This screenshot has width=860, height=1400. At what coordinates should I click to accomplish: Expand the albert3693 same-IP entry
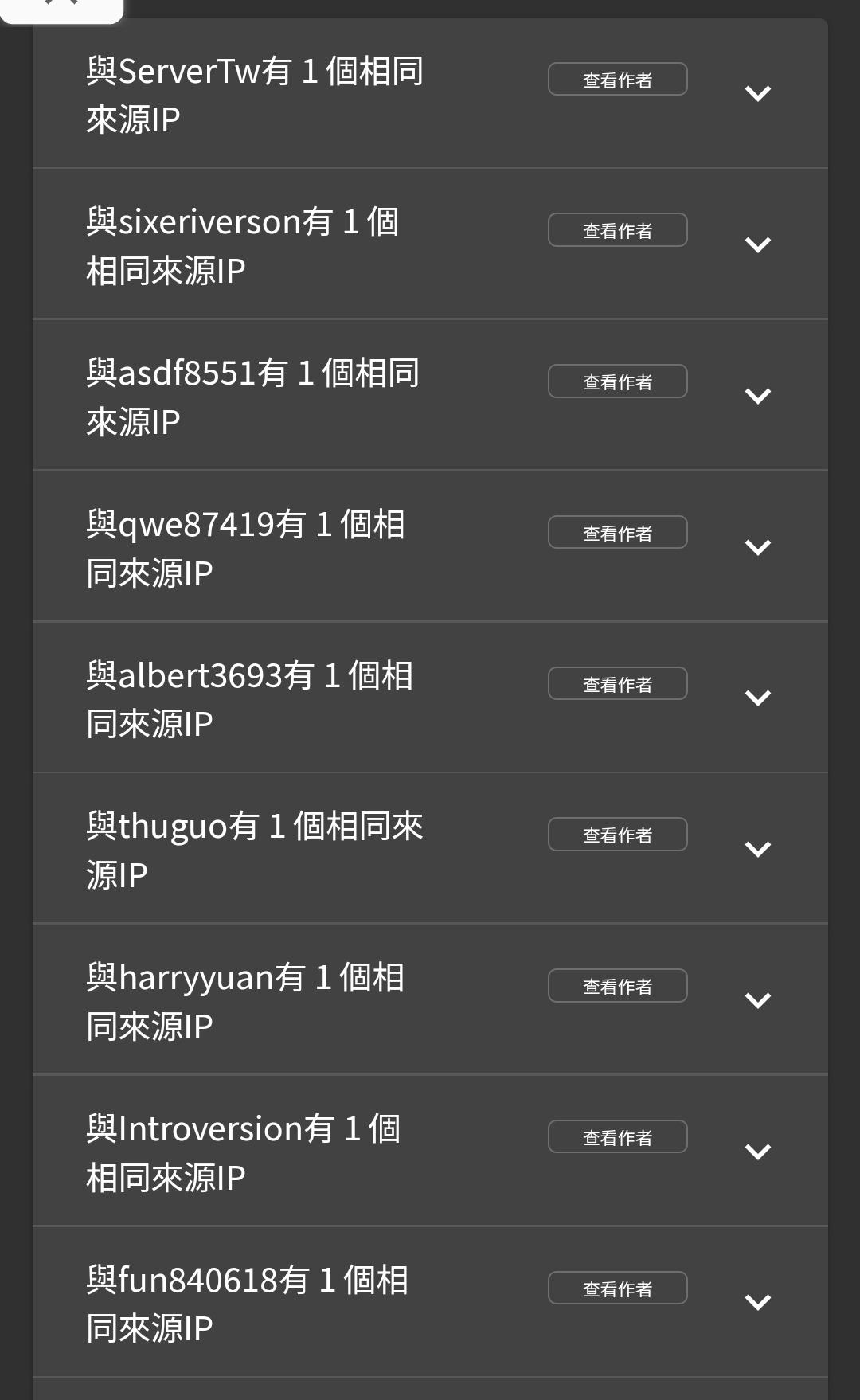757,698
